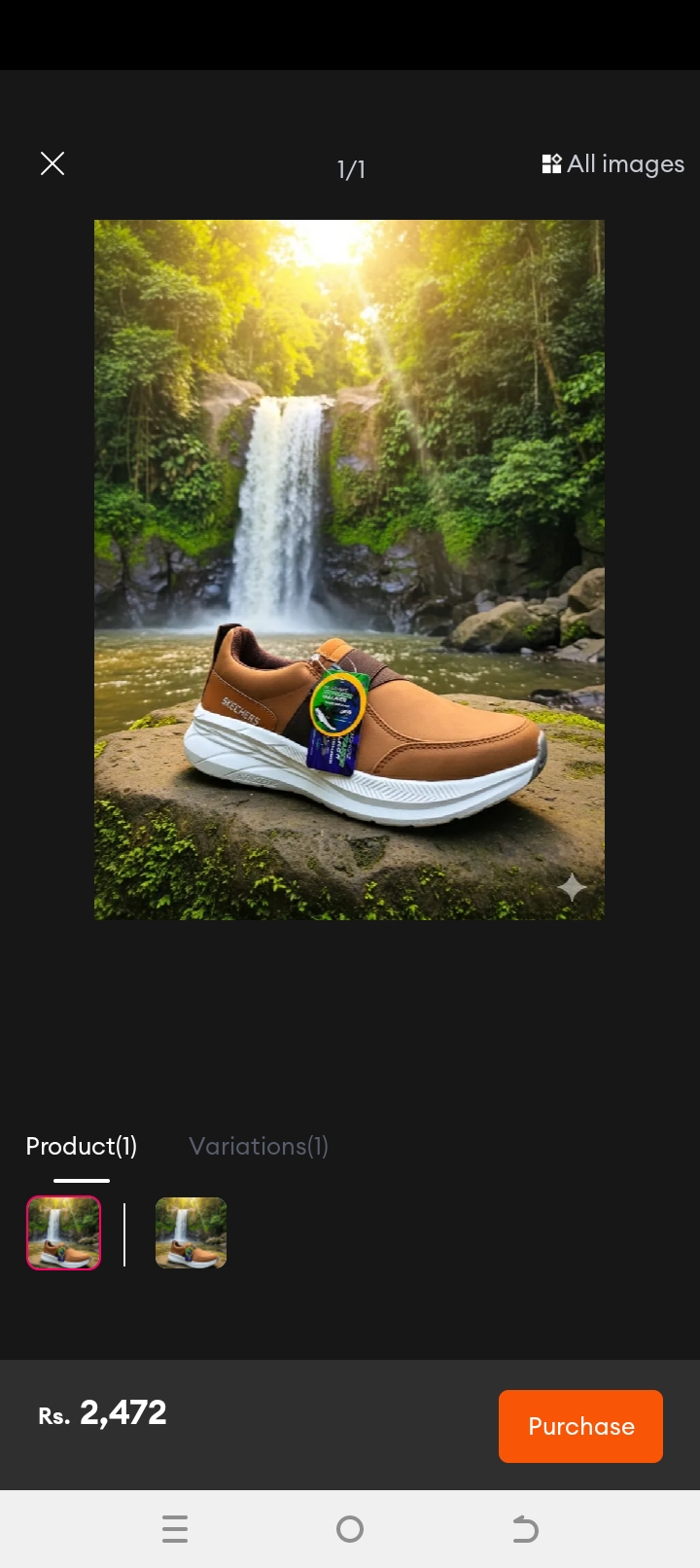Open the variation image thumbnail
Screen dimensions: 700x1568
191,1232
